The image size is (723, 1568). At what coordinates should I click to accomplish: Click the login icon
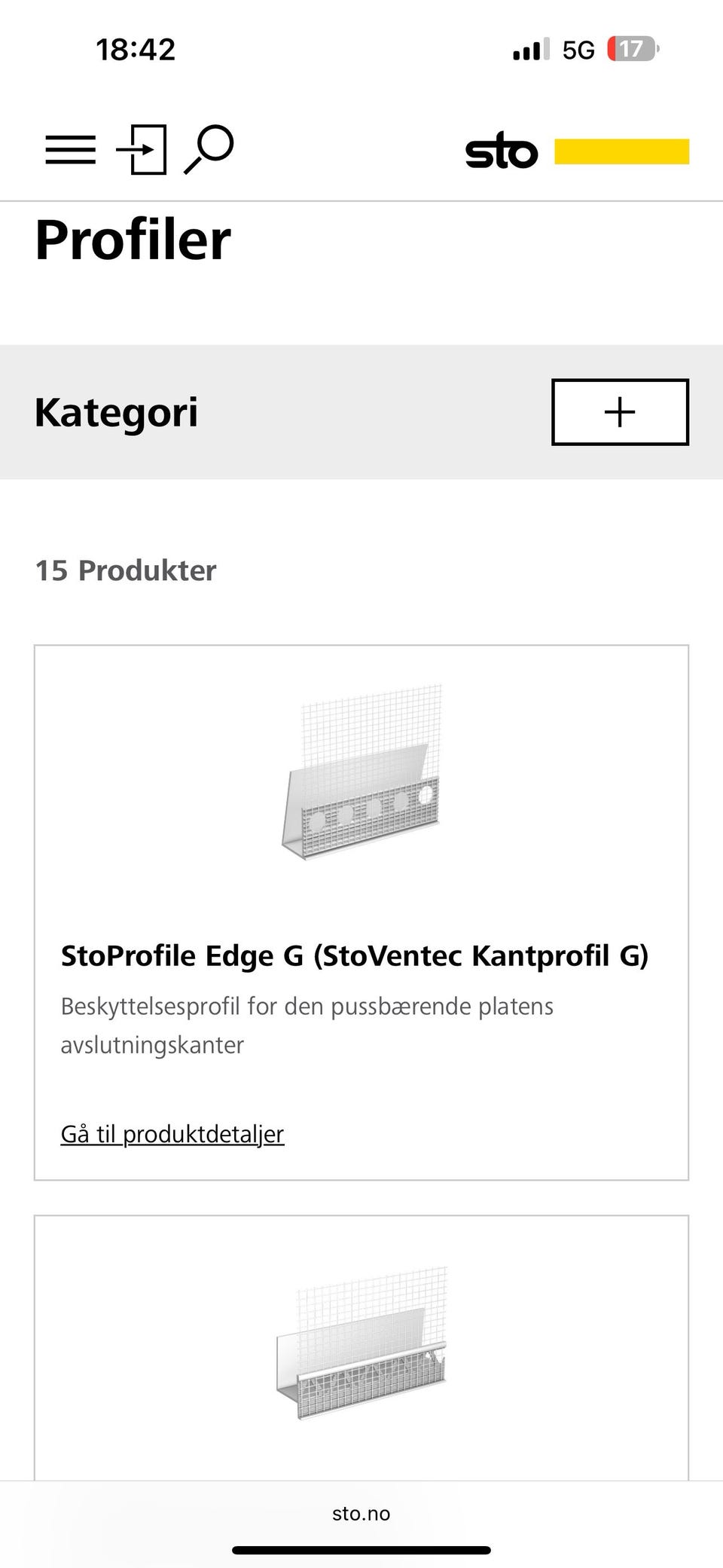(x=142, y=150)
